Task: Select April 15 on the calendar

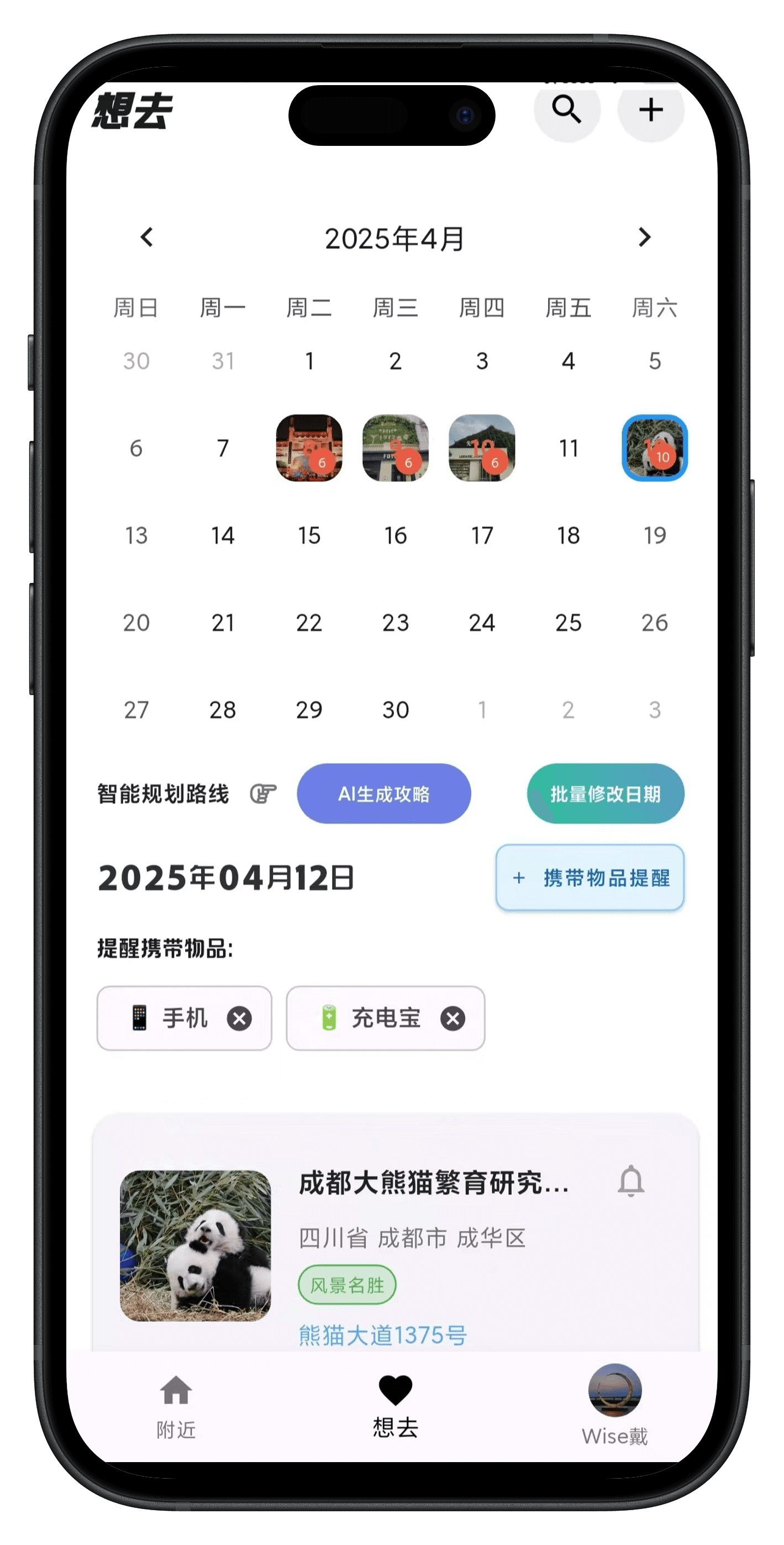Action: click(x=309, y=535)
